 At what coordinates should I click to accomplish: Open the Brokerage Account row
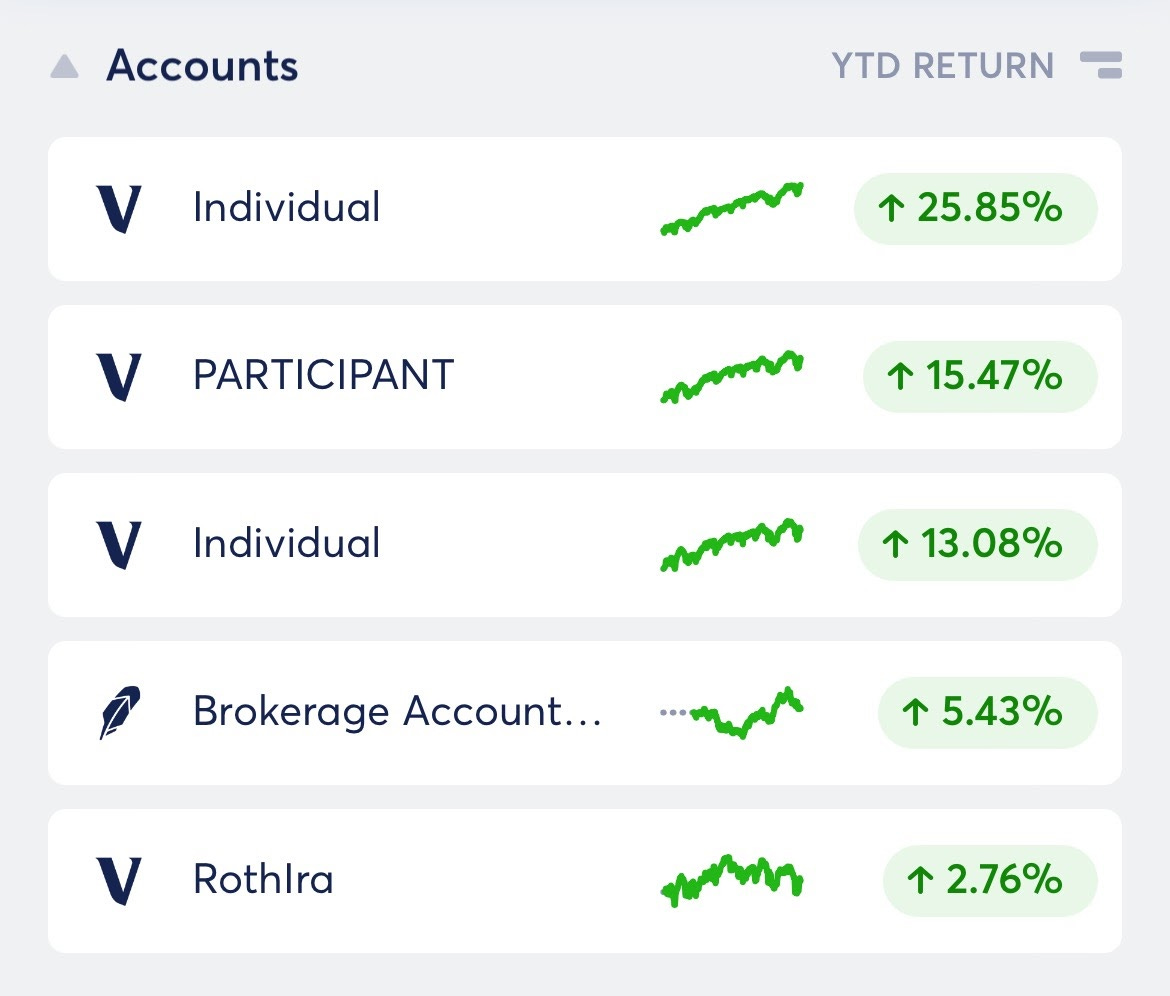coord(584,712)
